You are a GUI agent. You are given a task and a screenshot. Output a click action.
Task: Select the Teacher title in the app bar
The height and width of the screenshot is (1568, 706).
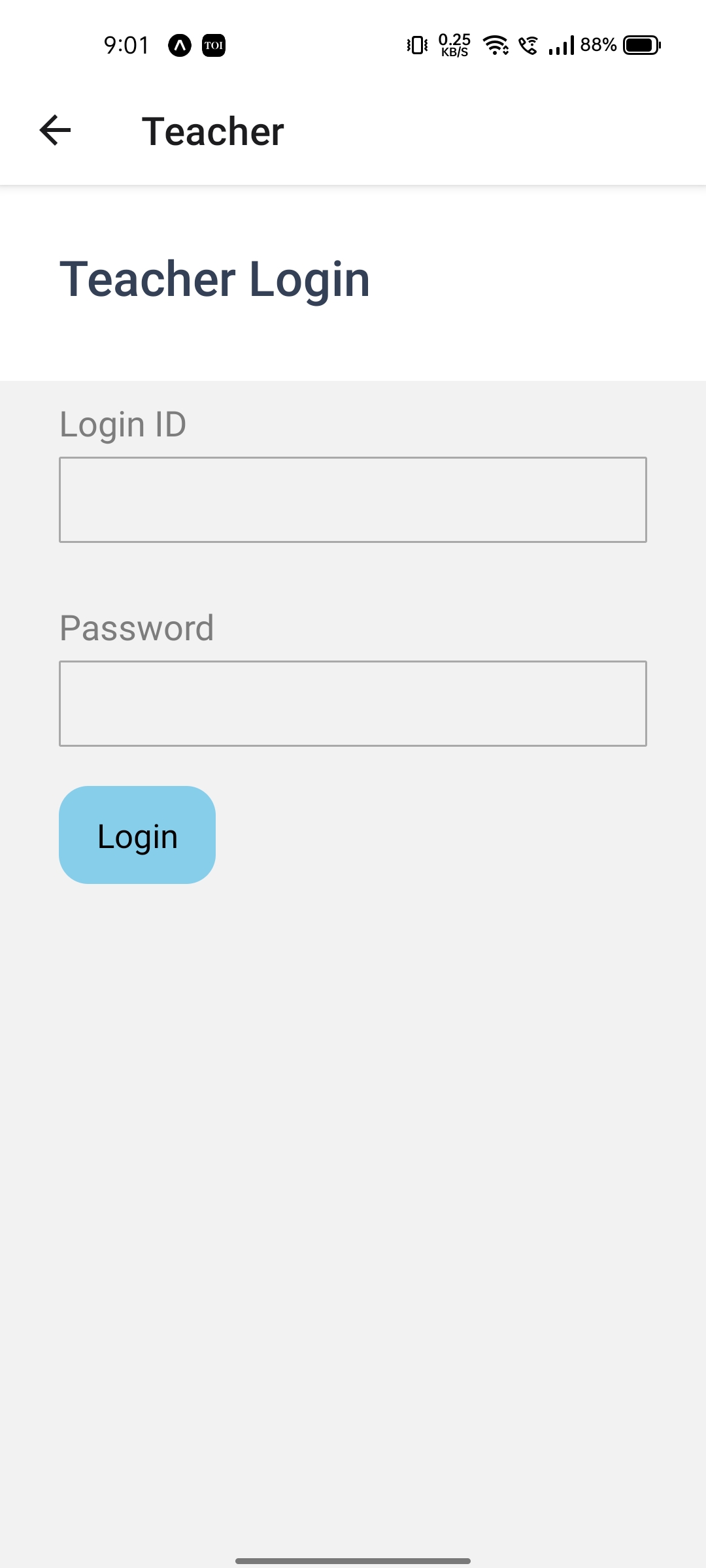(212, 131)
